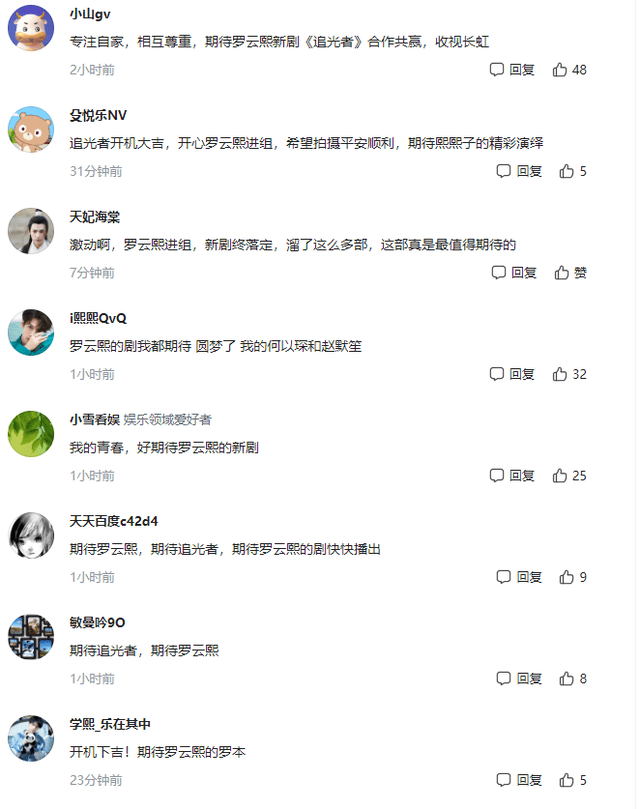The image size is (640, 809).
Task: Open 小雪看娱's profile avatar
Action: (x=31, y=434)
